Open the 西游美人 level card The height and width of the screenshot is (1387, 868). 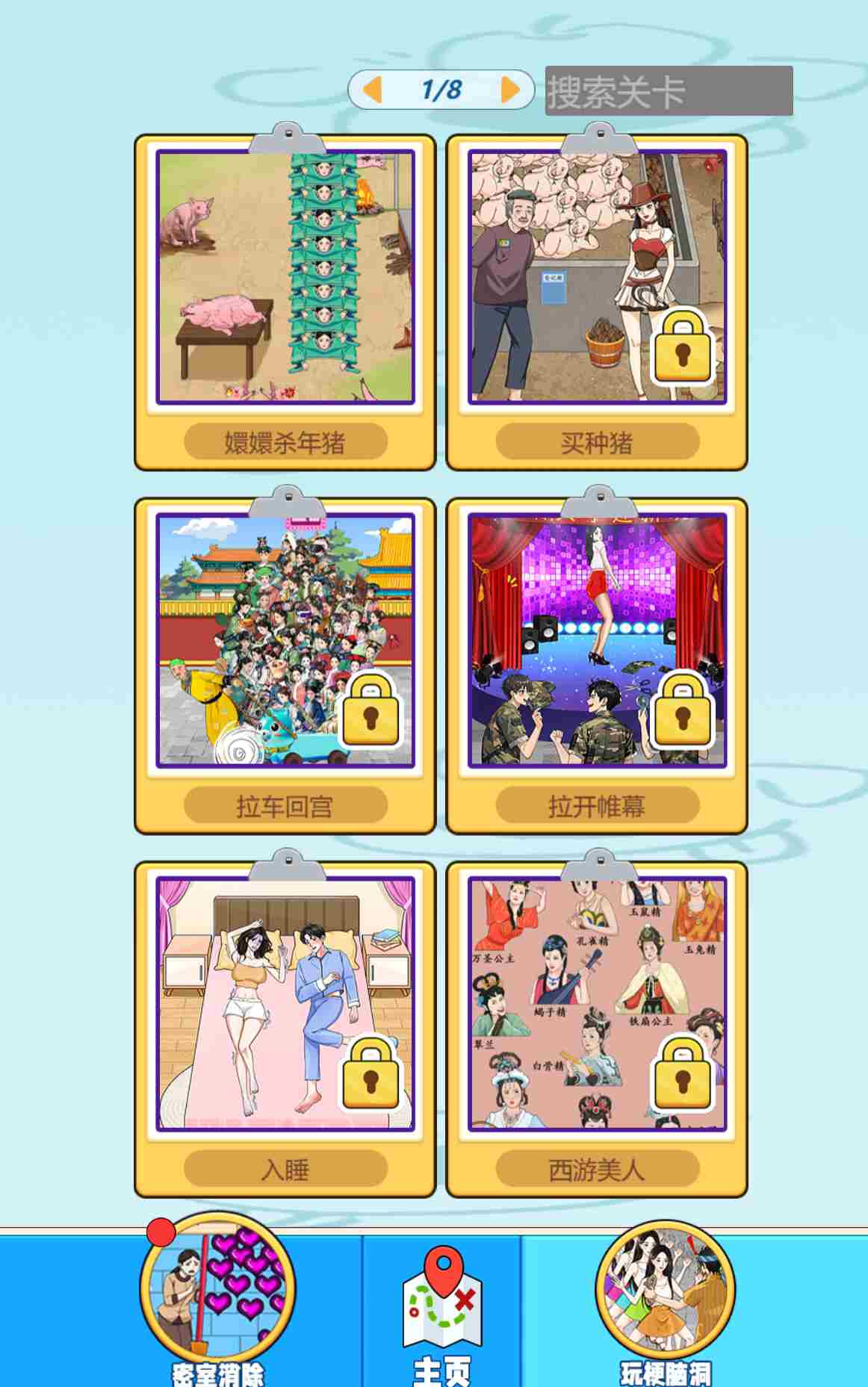click(596, 1028)
